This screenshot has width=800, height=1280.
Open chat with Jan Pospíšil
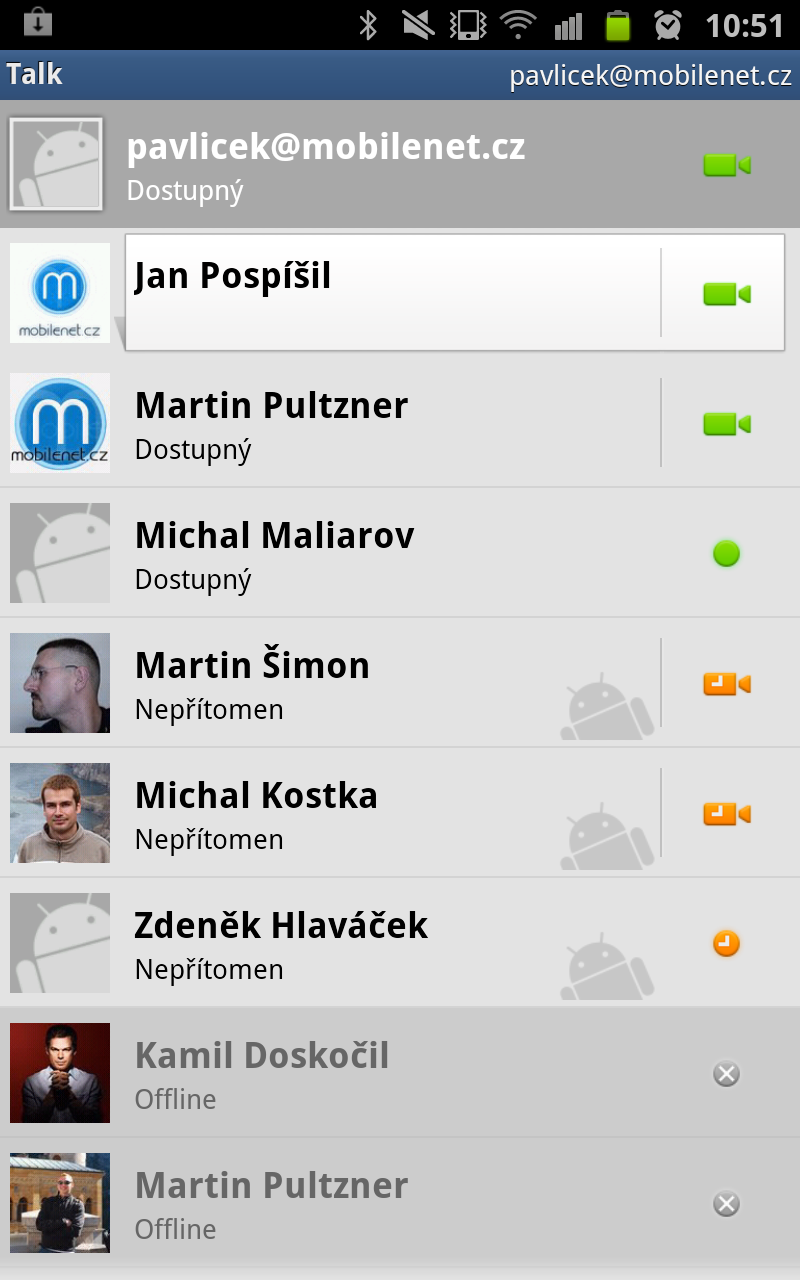[x=390, y=292]
